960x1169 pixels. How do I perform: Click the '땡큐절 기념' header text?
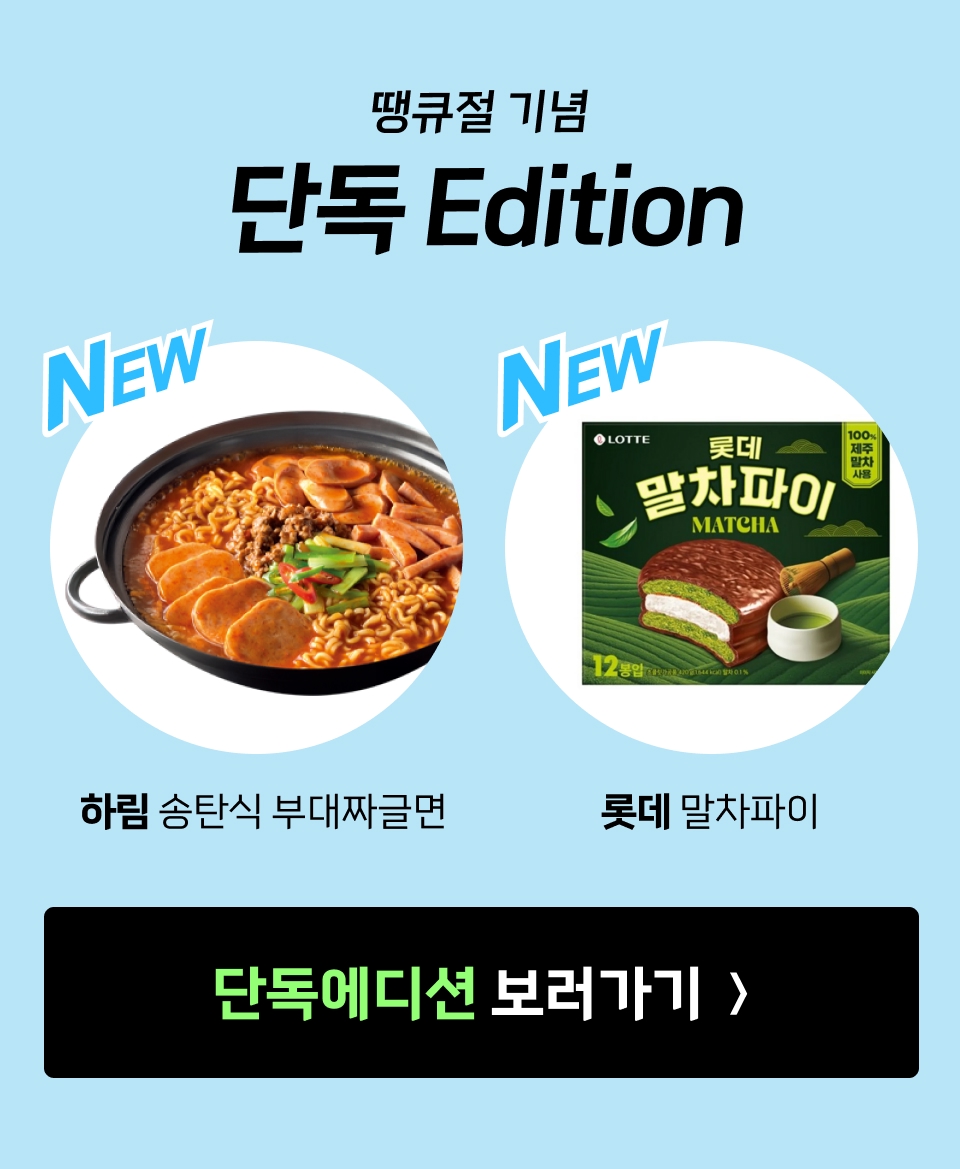(480, 112)
